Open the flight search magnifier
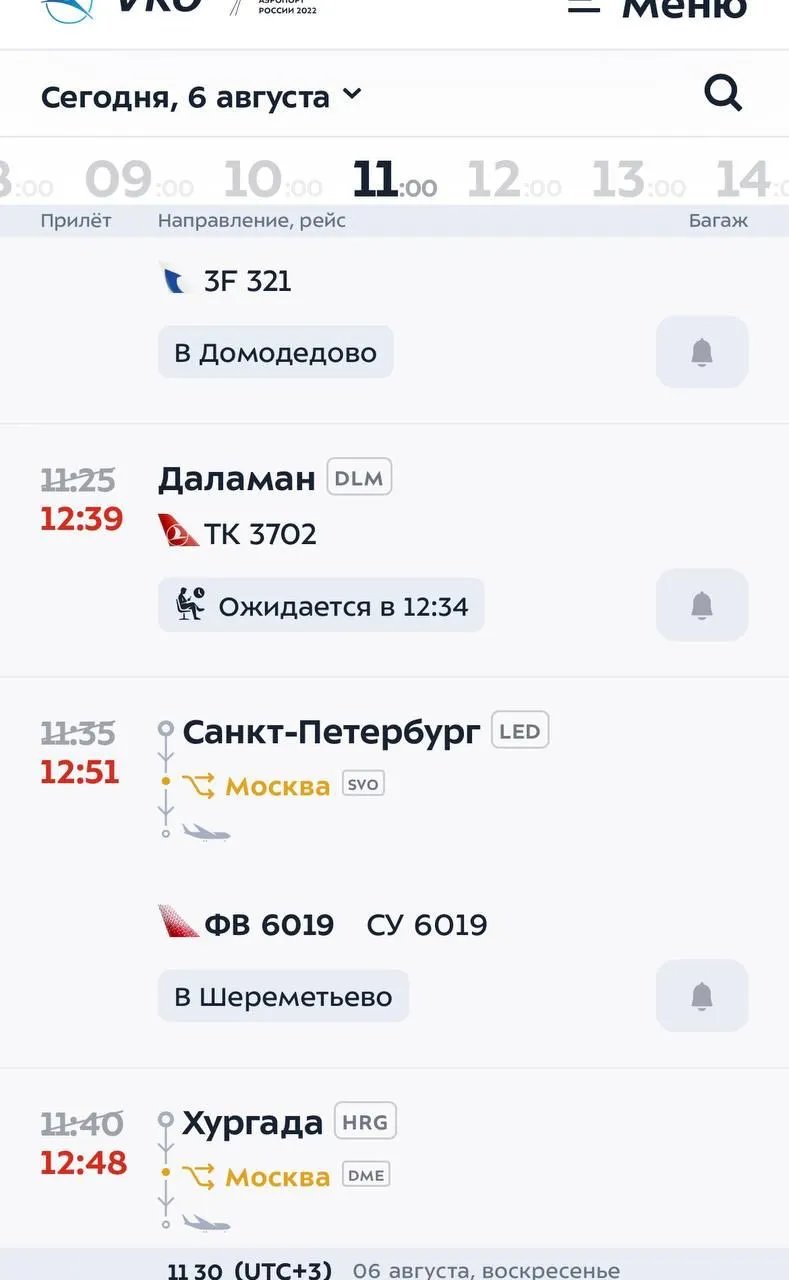Image resolution: width=789 pixels, height=1280 pixels. (723, 93)
